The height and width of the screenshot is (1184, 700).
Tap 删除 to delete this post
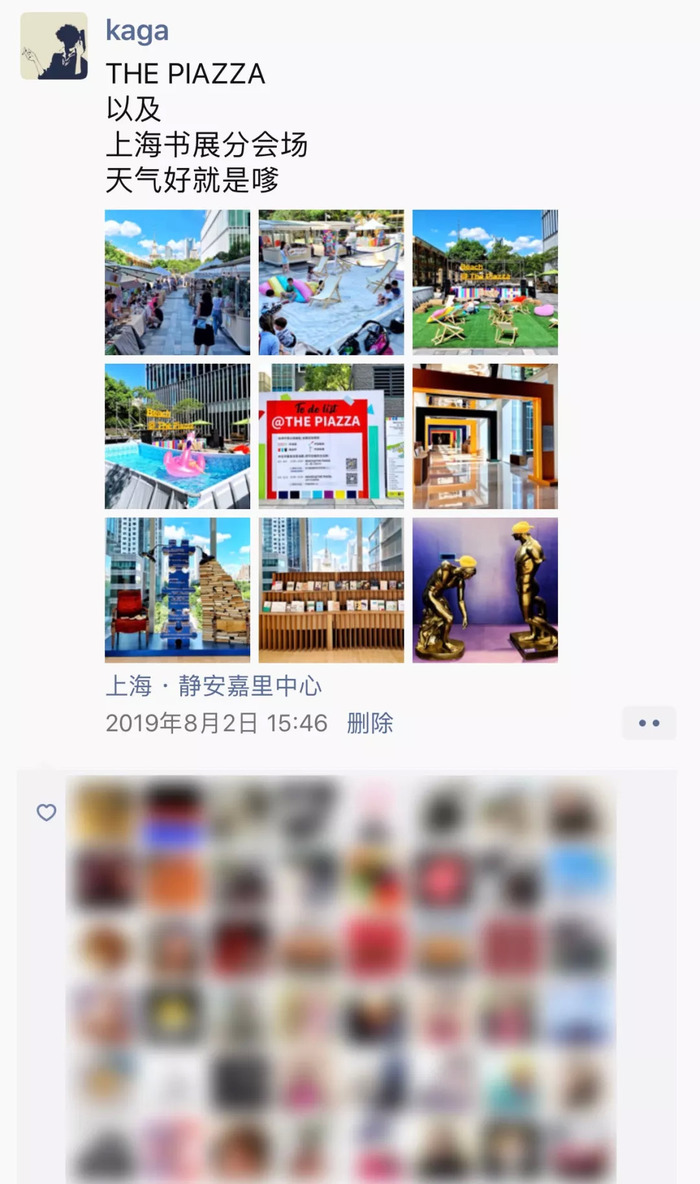[x=370, y=723]
